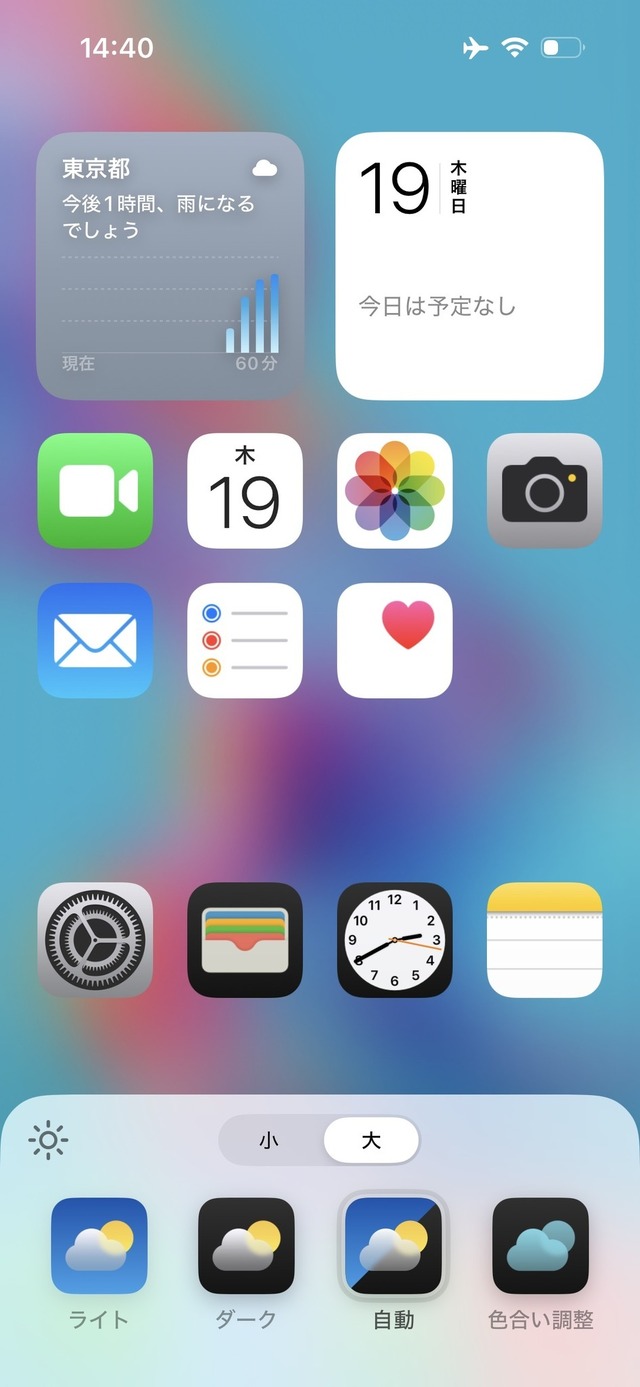Toggle the brightness sun icon
640x1387 pixels.
[48, 1140]
